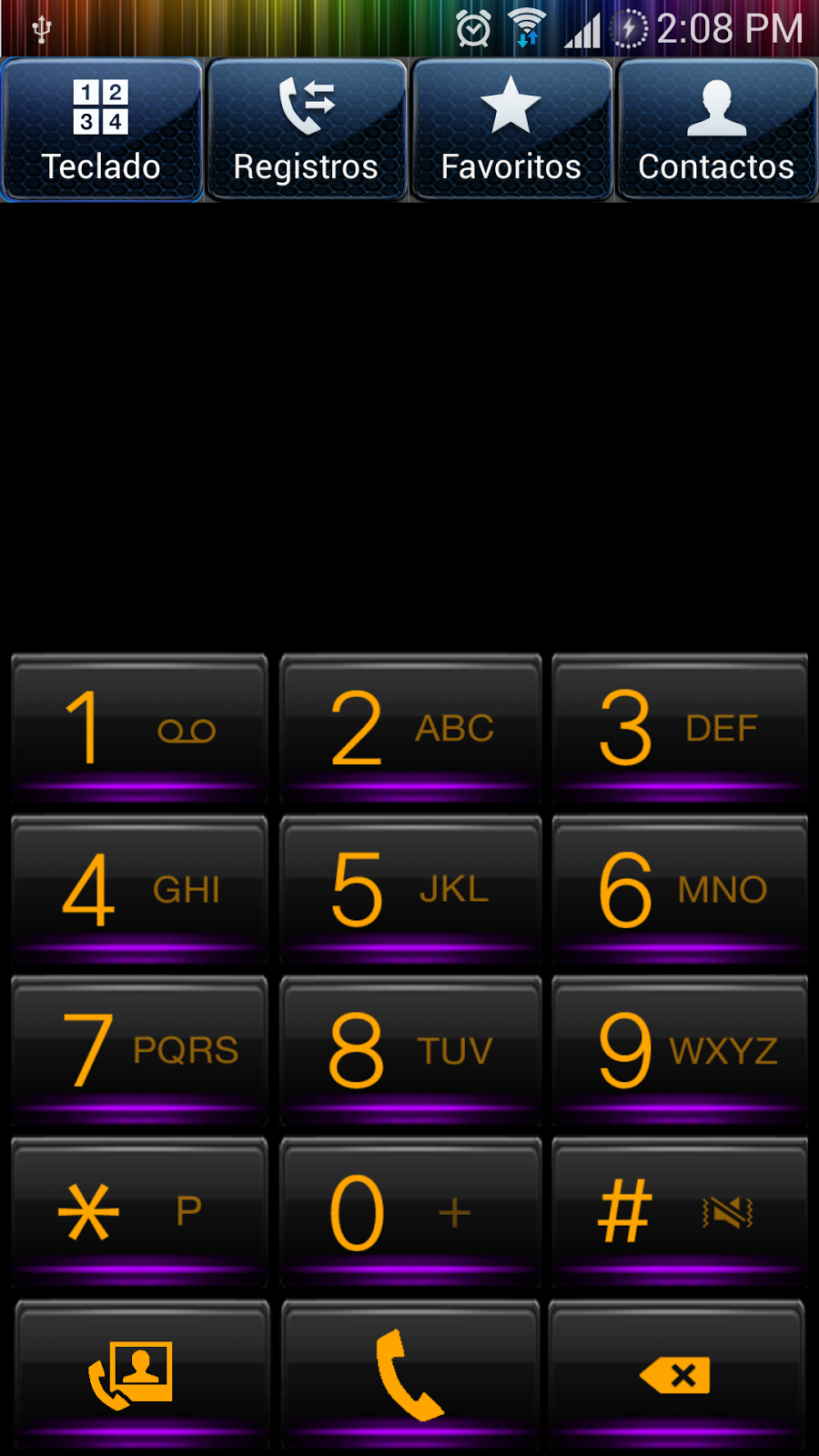Go to the Contactos tab
The image size is (819, 1456).
coord(716,129)
